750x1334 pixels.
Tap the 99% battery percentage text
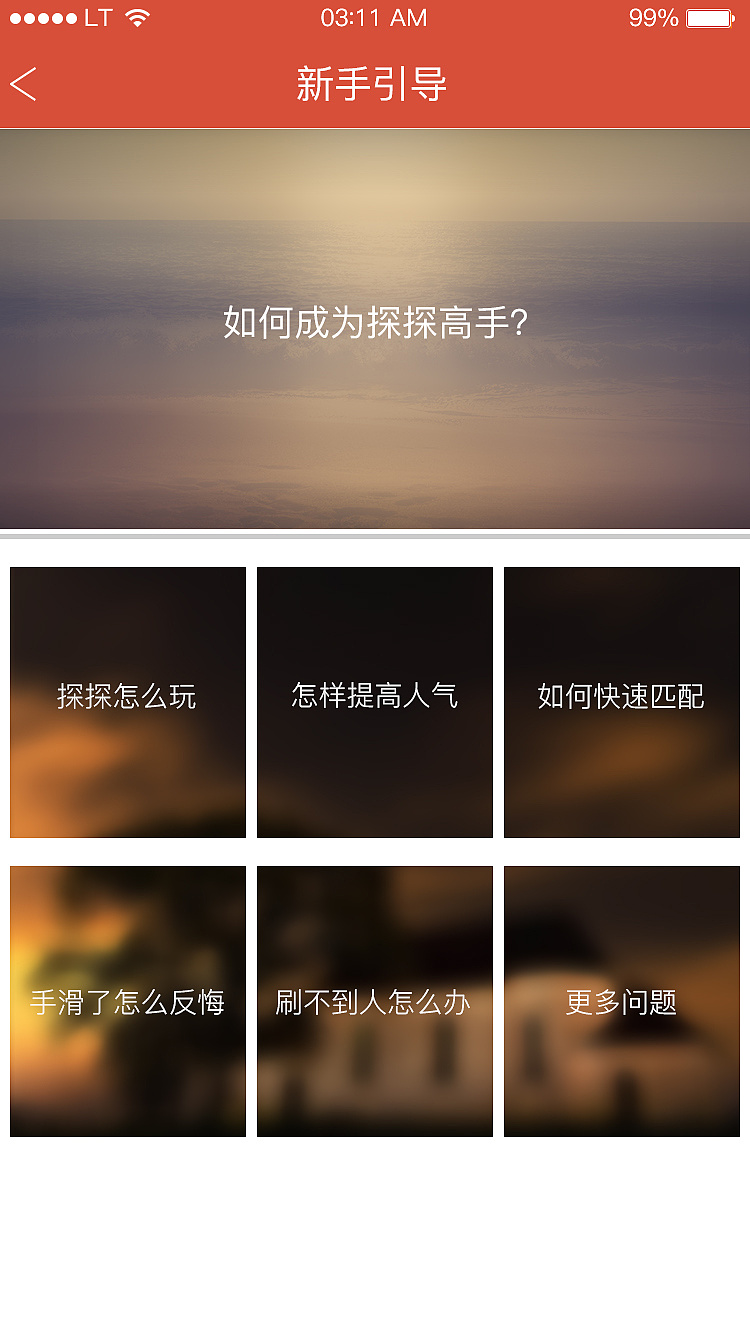pos(652,16)
